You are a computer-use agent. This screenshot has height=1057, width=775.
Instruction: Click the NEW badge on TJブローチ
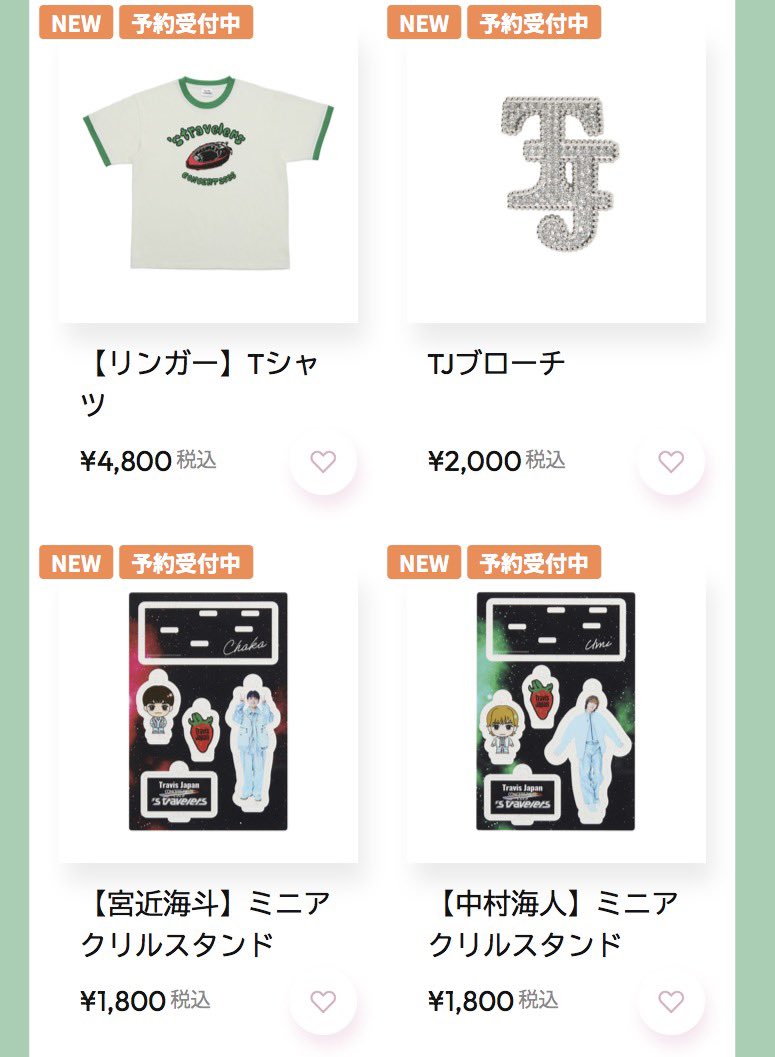(423, 21)
